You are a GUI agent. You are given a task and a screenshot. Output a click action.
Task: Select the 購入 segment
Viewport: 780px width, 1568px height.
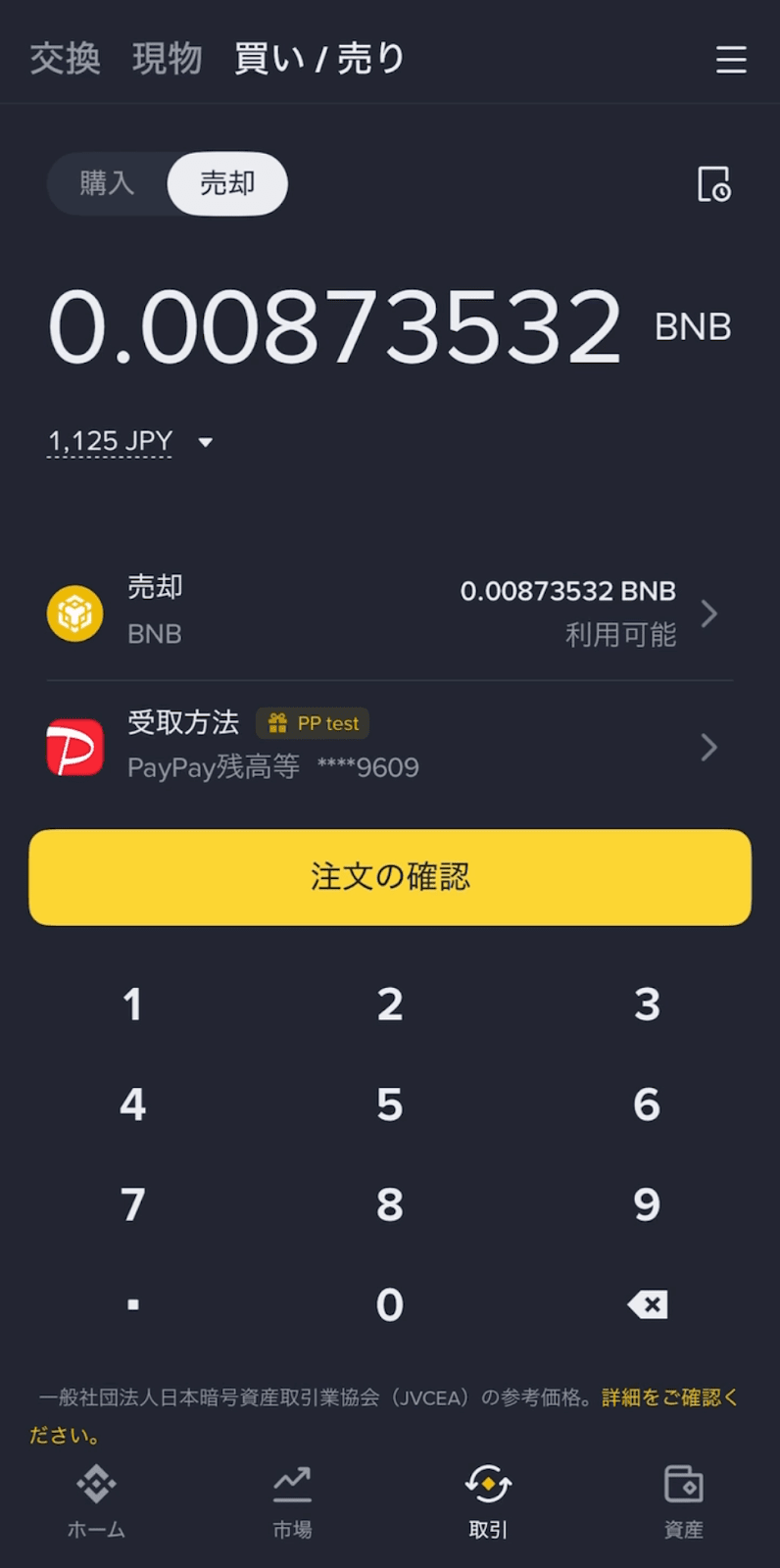pos(107,183)
